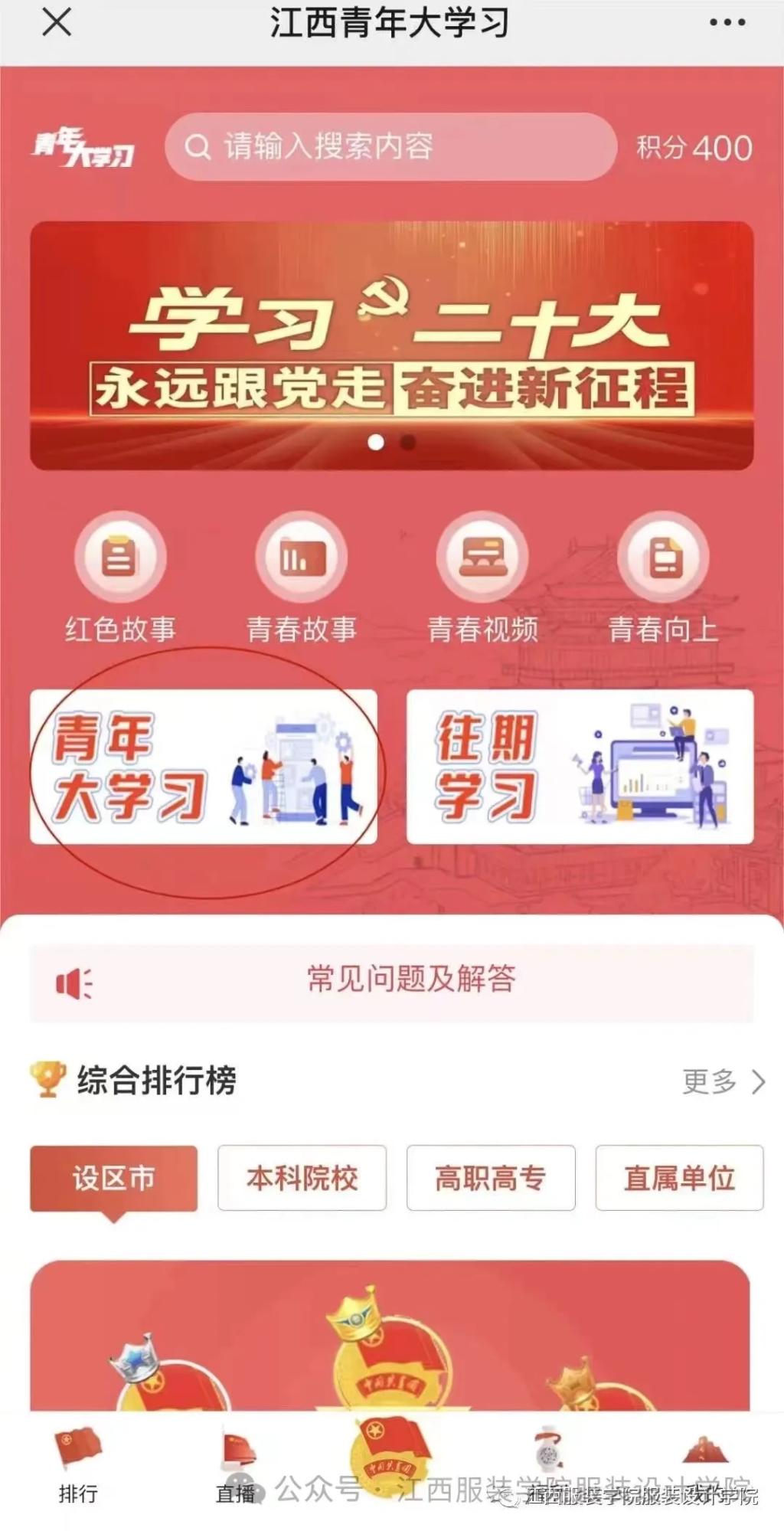Viewport: 784px width, 1531px height.
Task: Select the 设区市 ranking tab
Action: click(x=113, y=1178)
